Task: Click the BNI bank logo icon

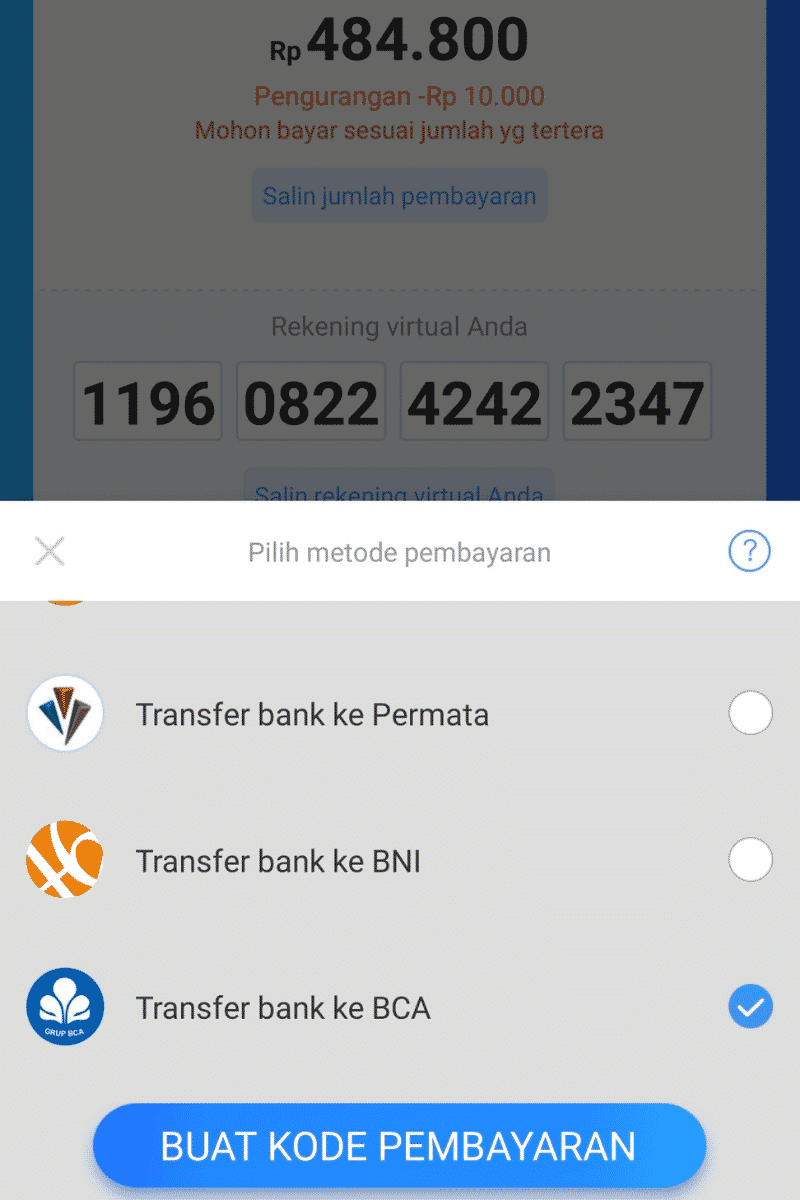Action: [x=64, y=860]
